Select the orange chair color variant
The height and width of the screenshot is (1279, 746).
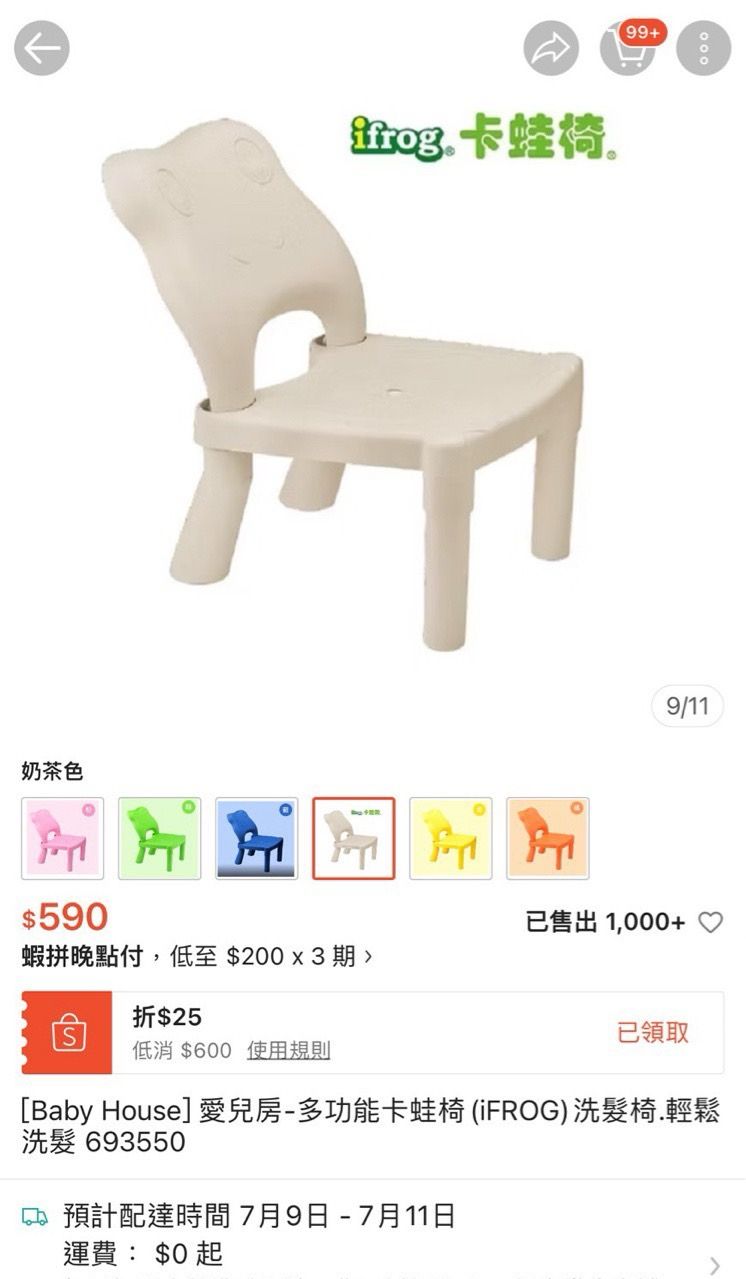tap(547, 838)
